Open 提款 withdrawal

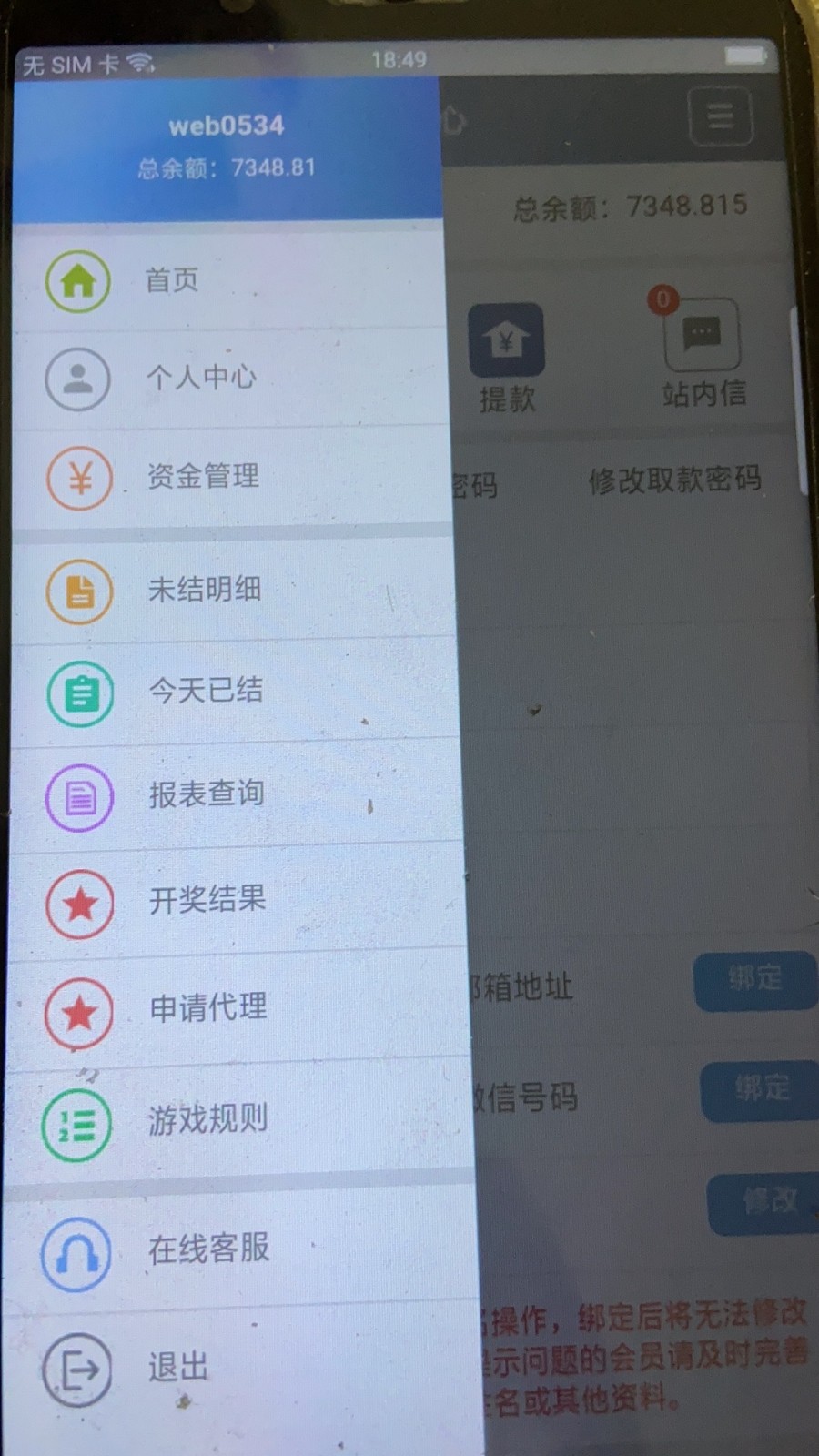coord(506,357)
